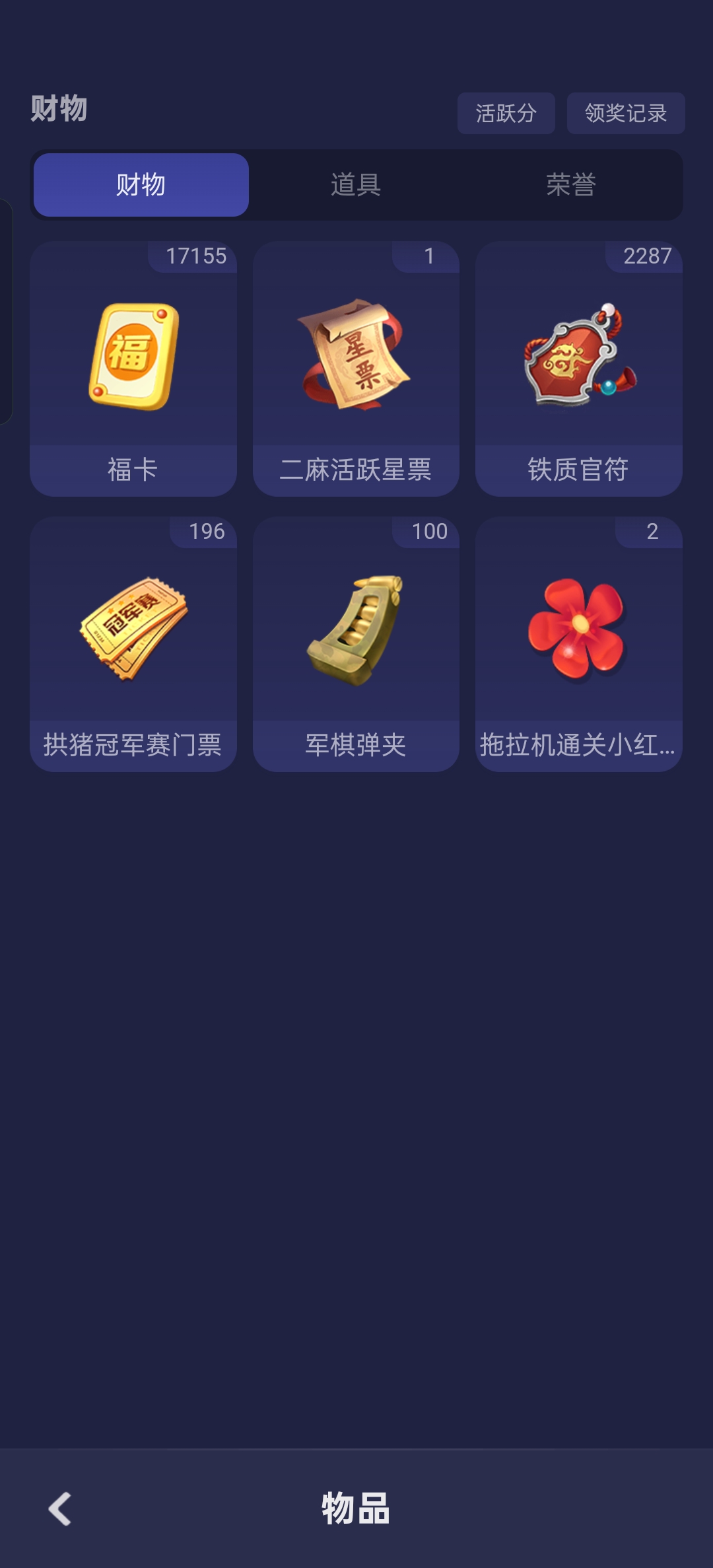Viewport: 713px width, 1568px height.
Task: Go back using the bottom arrow
Action: tap(60, 1509)
